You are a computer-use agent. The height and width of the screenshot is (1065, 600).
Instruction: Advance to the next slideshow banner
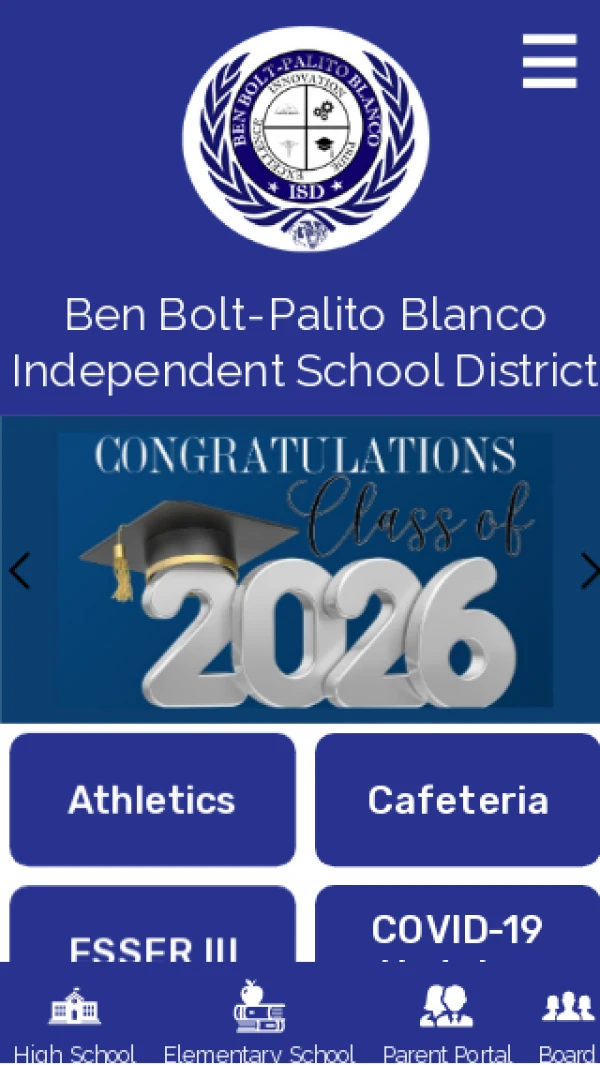(588, 571)
